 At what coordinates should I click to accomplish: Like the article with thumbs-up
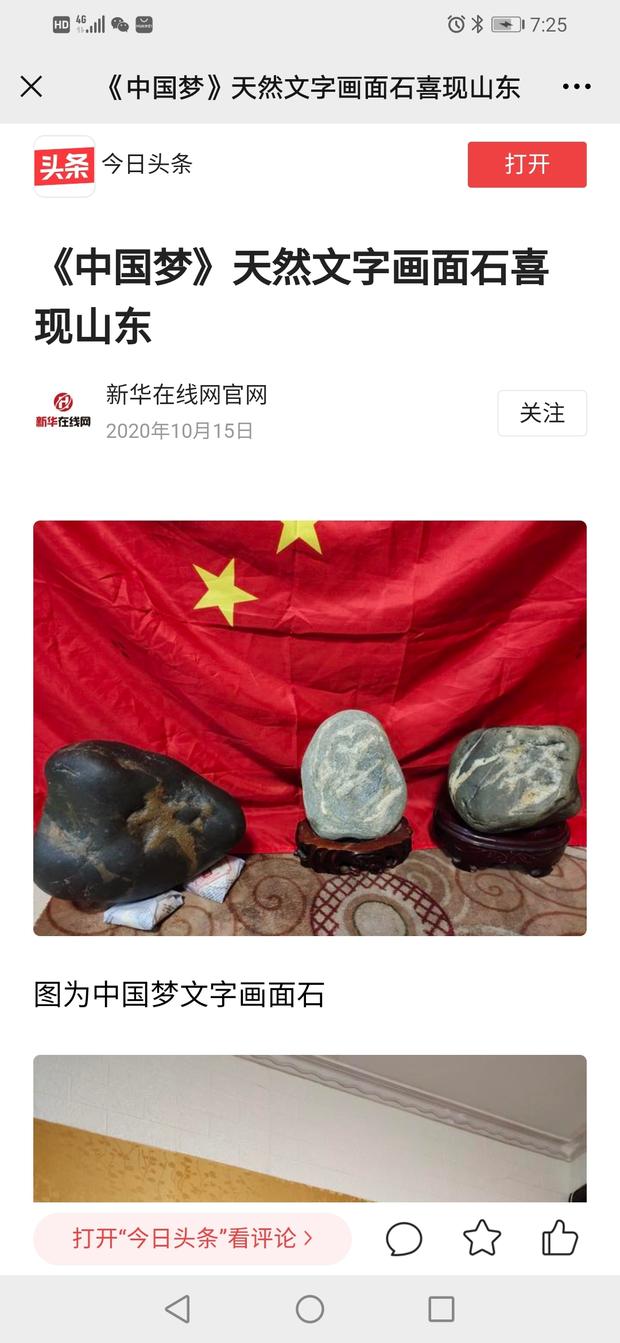(x=560, y=1238)
